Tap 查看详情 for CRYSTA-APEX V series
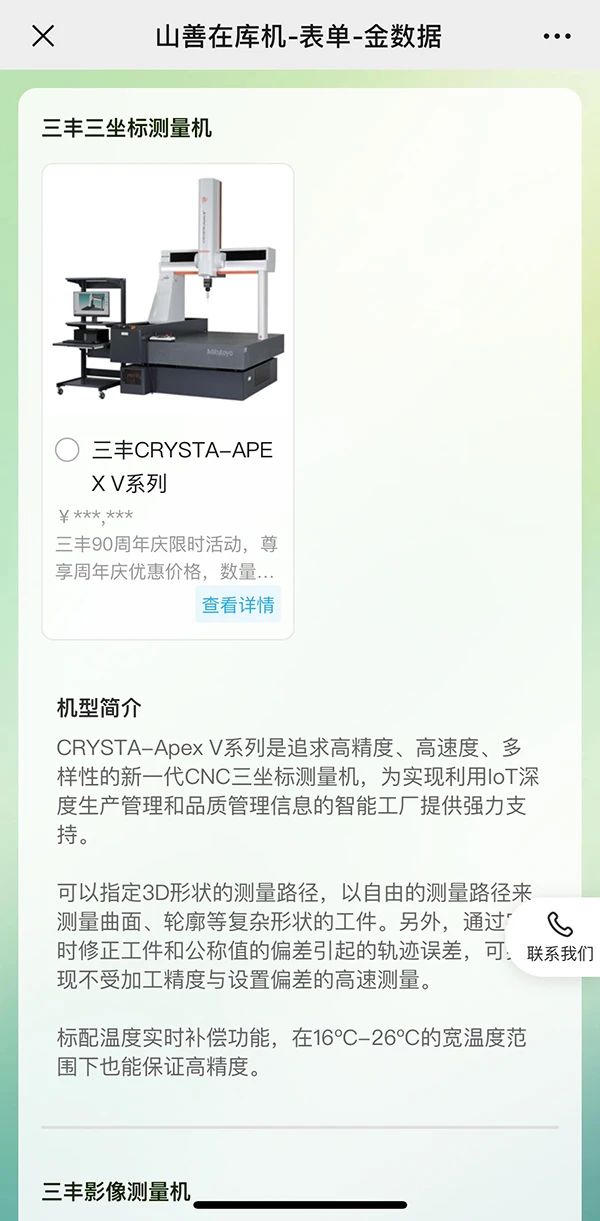This screenshot has height=1221, width=600. point(238,605)
